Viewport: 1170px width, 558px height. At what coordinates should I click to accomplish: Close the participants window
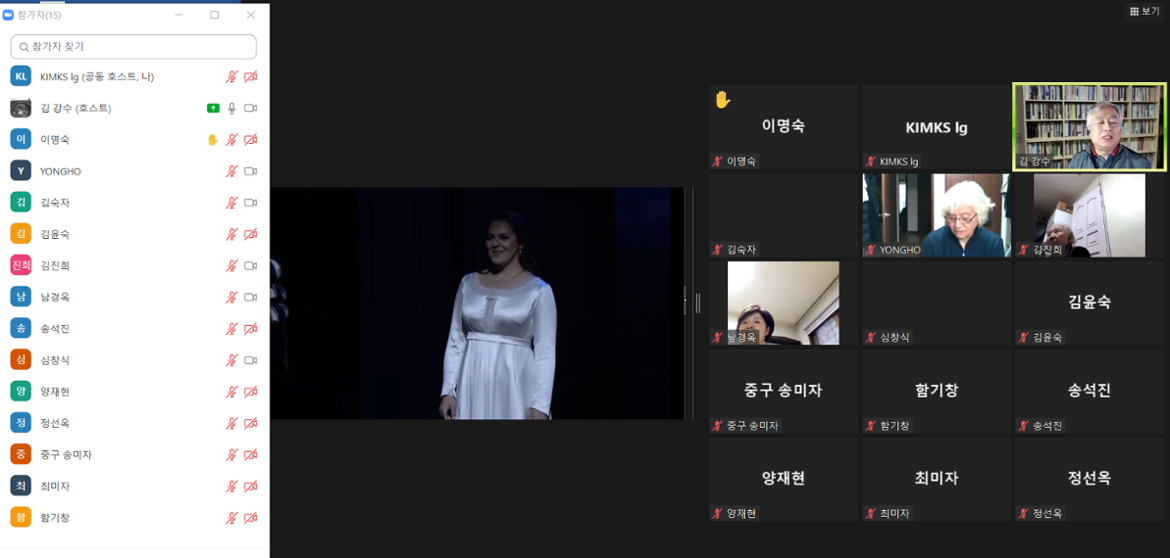click(250, 15)
